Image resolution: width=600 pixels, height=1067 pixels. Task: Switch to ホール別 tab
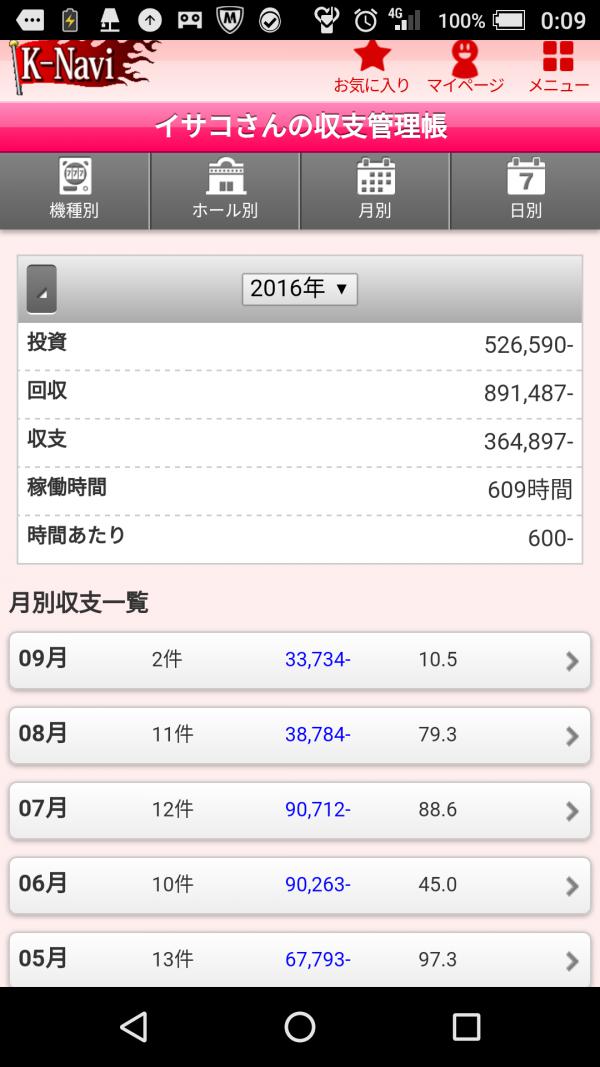coord(224,191)
